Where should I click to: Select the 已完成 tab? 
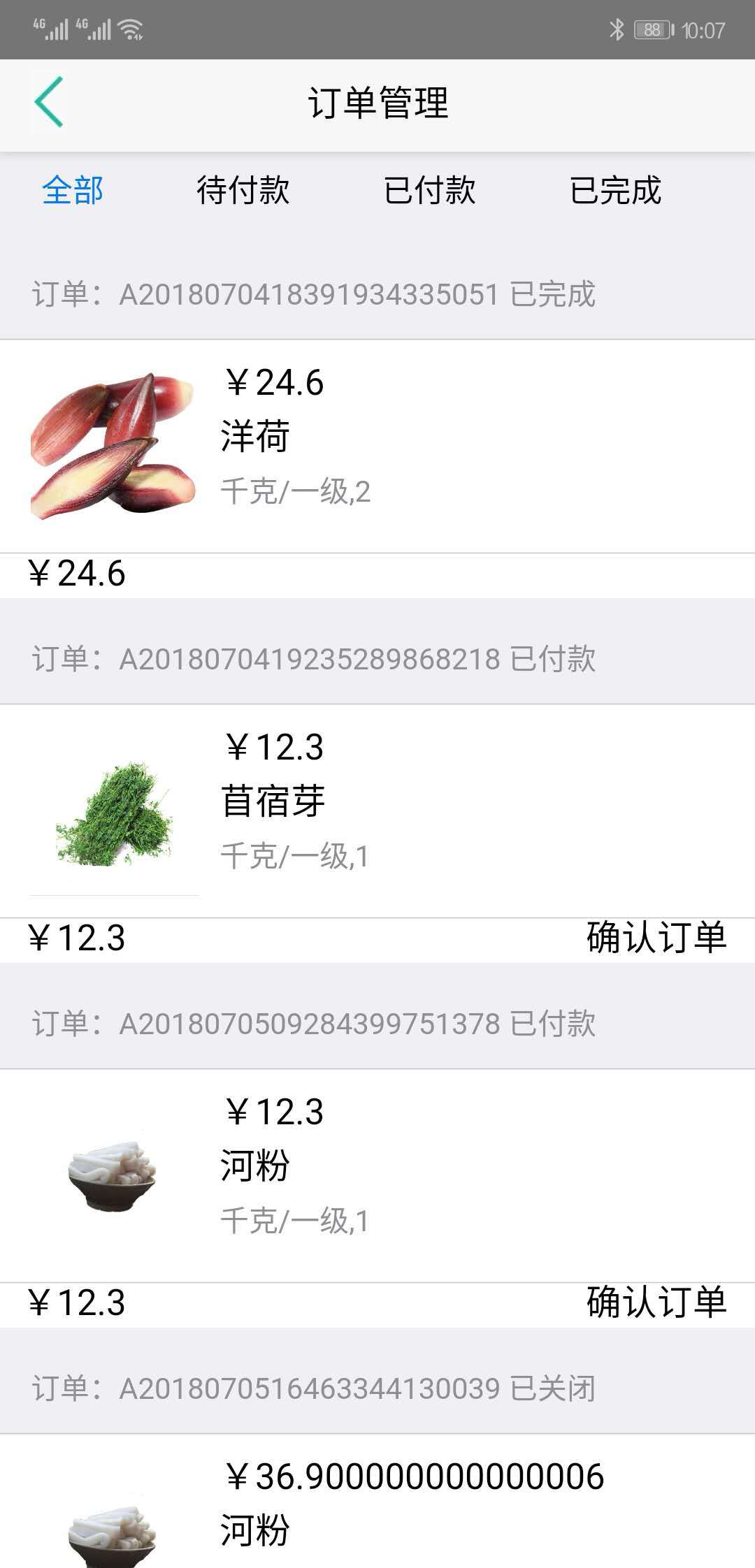coord(615,189)
